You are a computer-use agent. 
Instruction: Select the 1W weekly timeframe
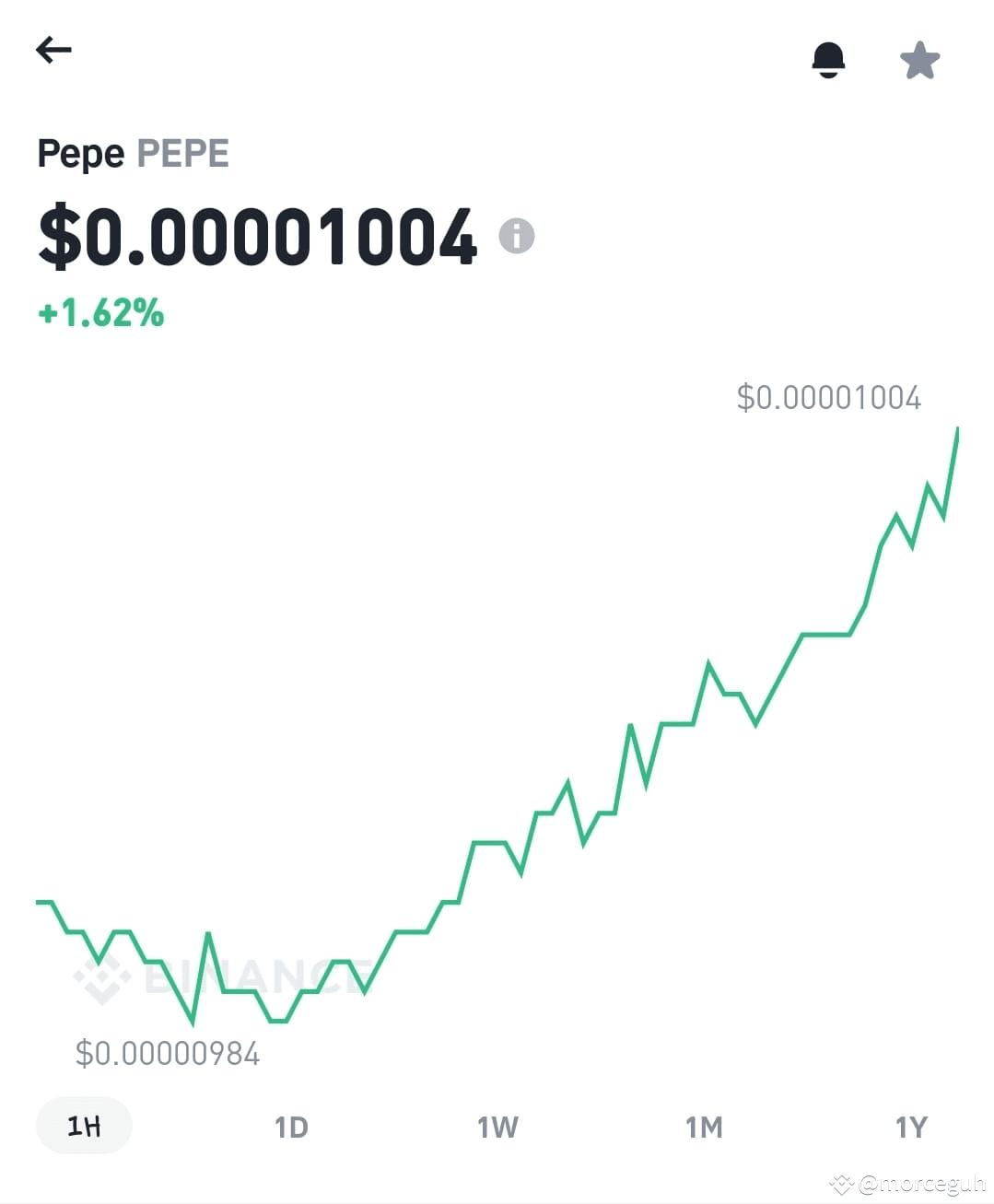click(x=497, y=1126)
